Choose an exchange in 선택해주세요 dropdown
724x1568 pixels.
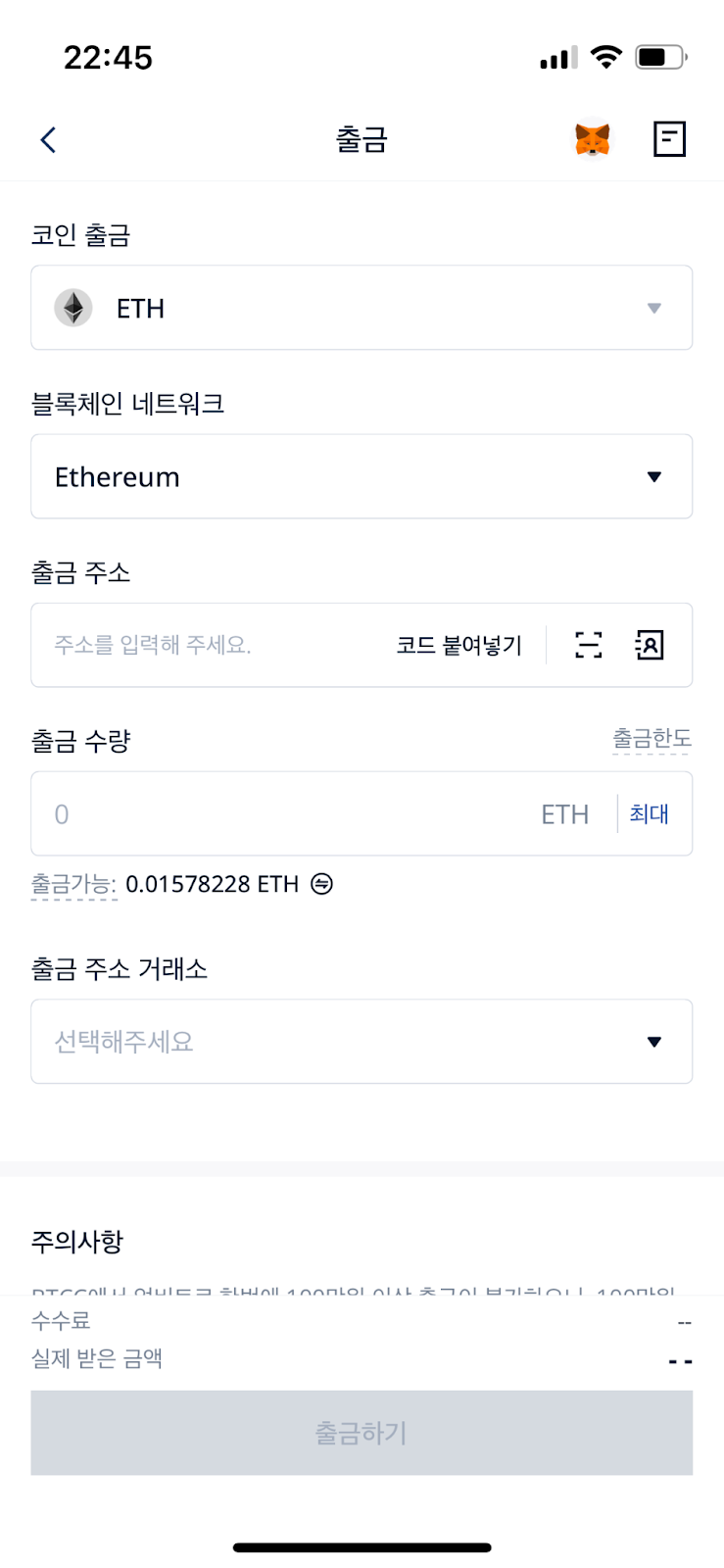click(362, 1042)
